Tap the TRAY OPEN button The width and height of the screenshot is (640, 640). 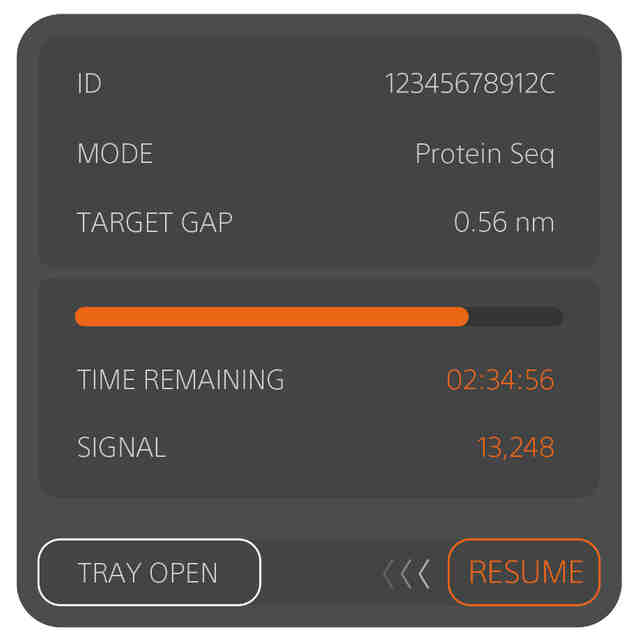click(x=149, y=572)
